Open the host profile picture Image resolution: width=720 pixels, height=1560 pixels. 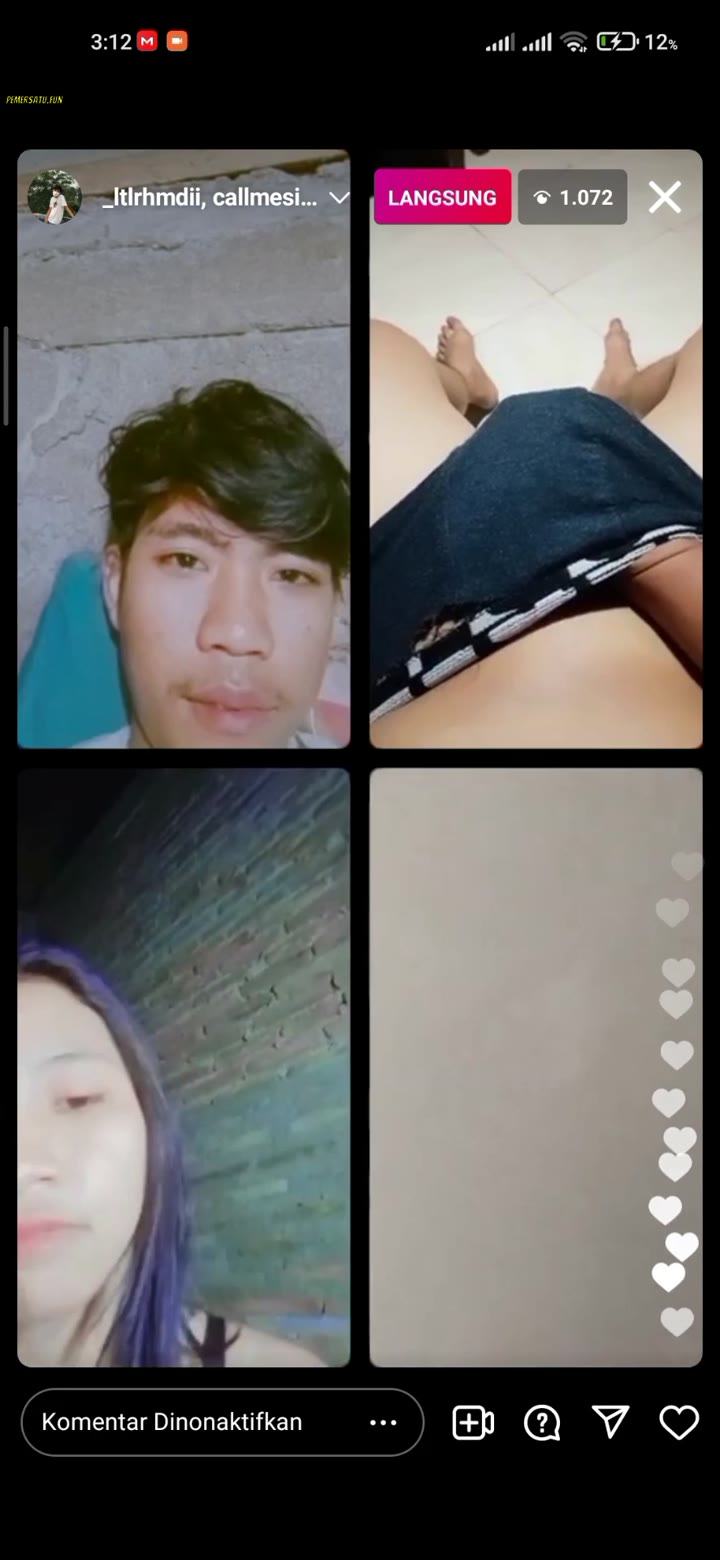click(x=54, y=197)
